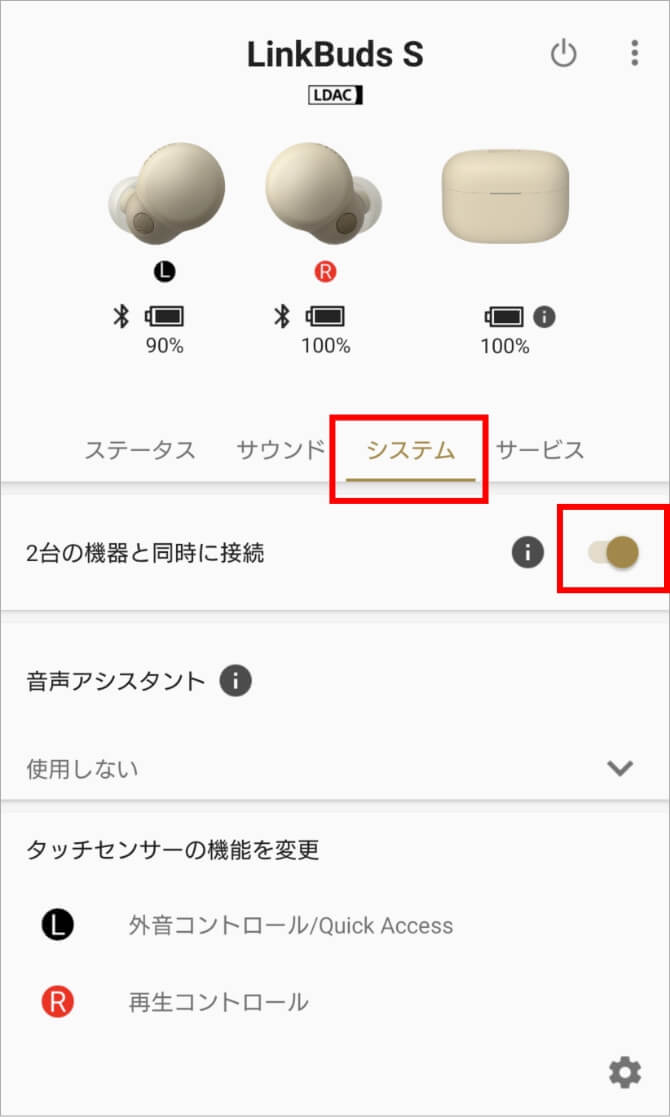Expand the 使用しない voice assistant dropdown
Image resolution: width=670 pixels, height=1117 pixels.
point(620,768)
